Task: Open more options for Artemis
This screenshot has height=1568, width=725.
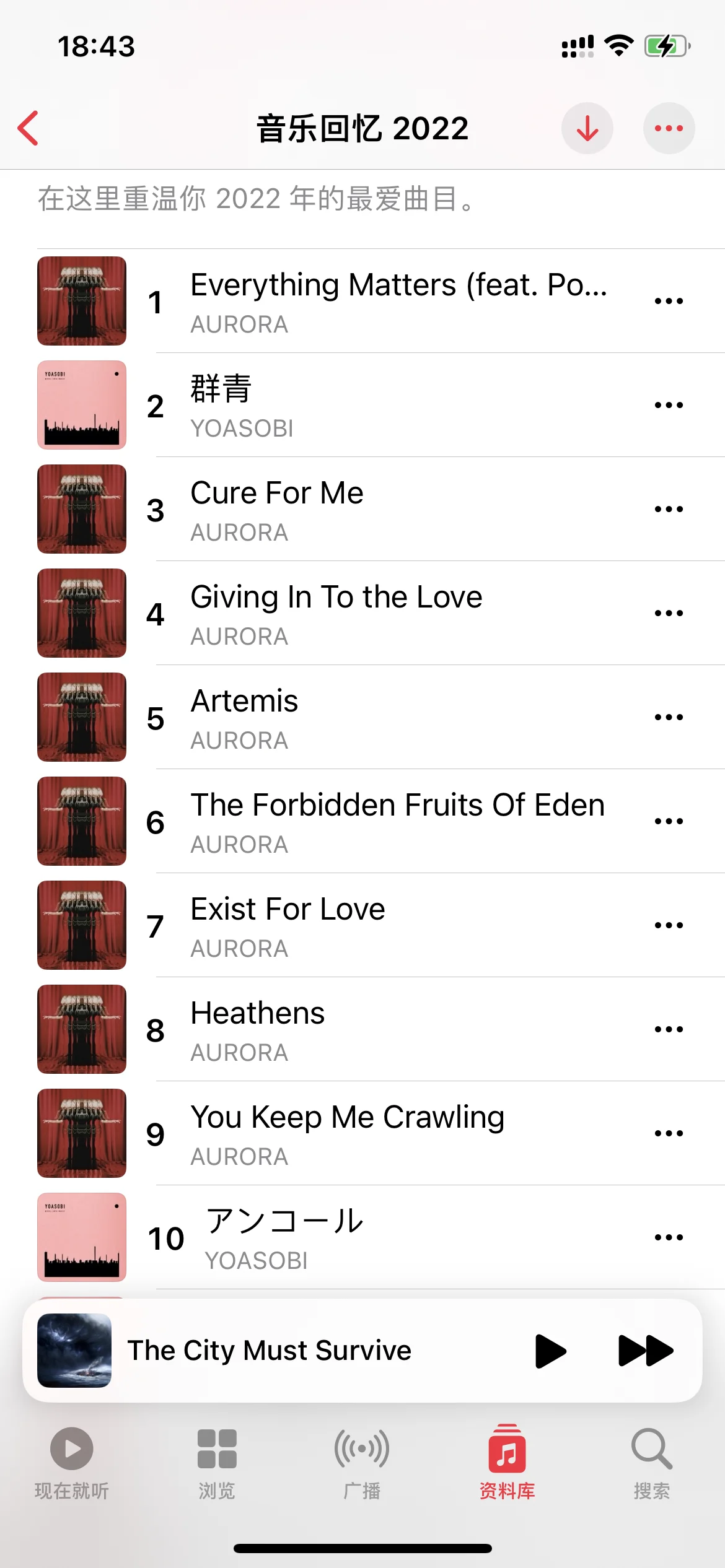Action: tap(669, 717)
